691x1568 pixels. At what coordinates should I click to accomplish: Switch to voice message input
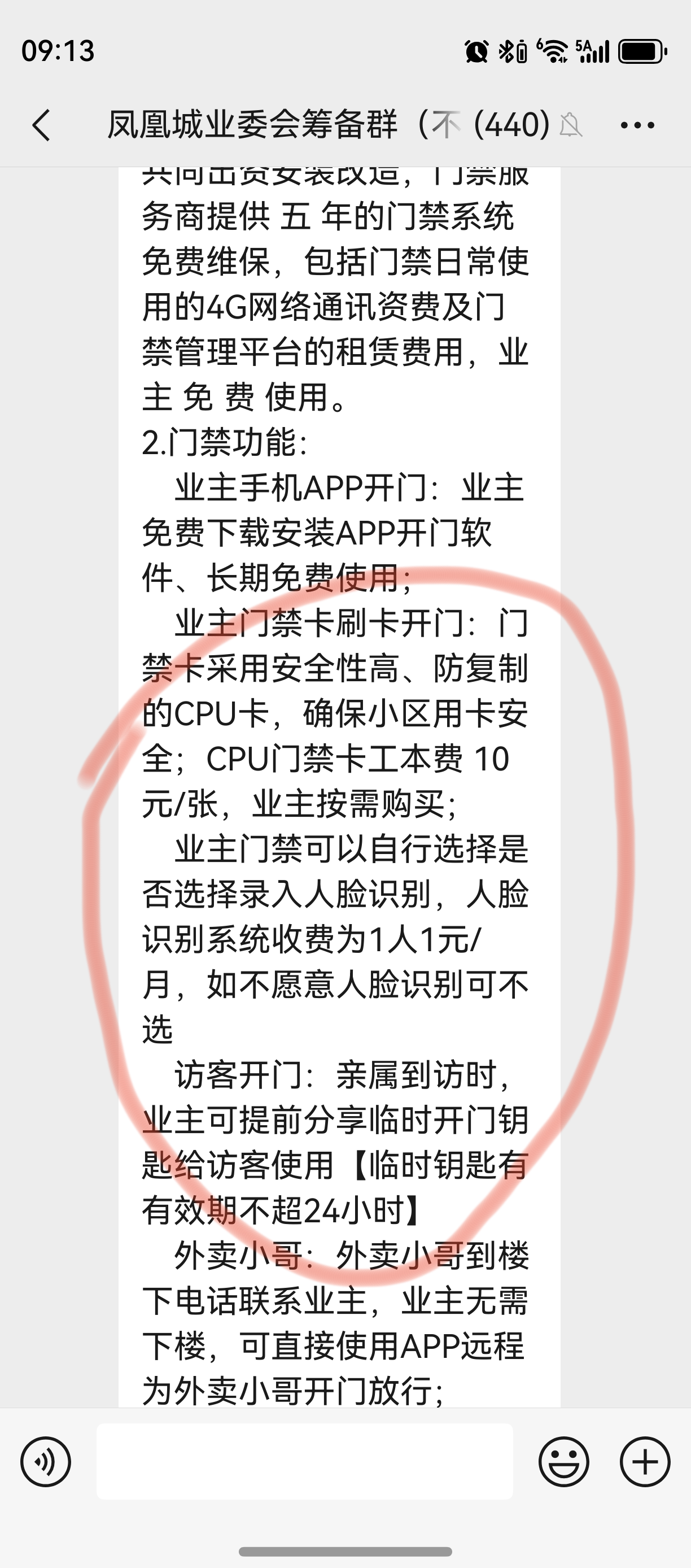pyautogui.click(x=46, y=1461)
